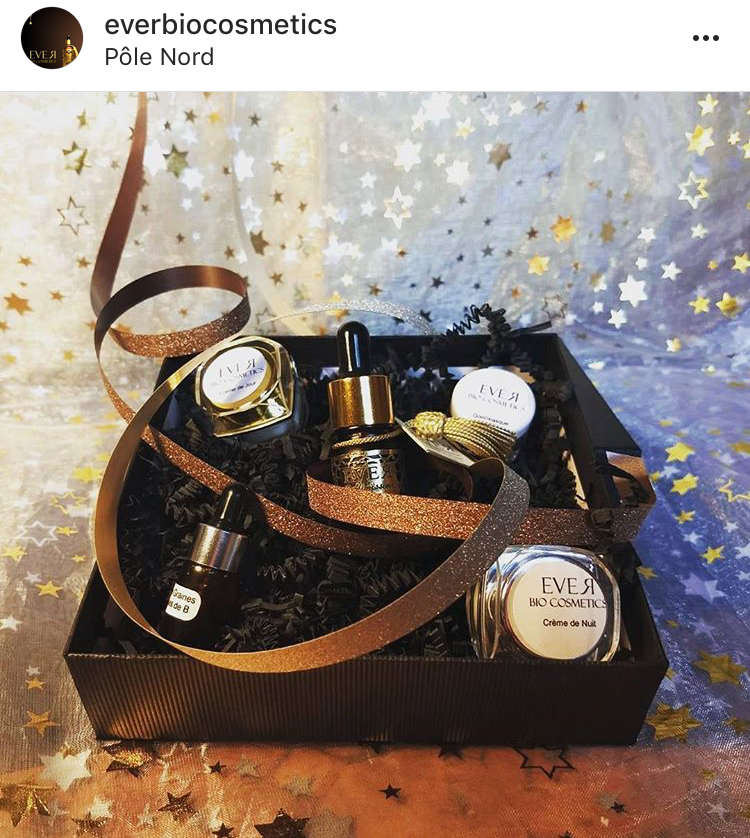Open the Pôle Nord location tag
The height and width of the screenshot is (838, 750).
[x=159, y=57]
